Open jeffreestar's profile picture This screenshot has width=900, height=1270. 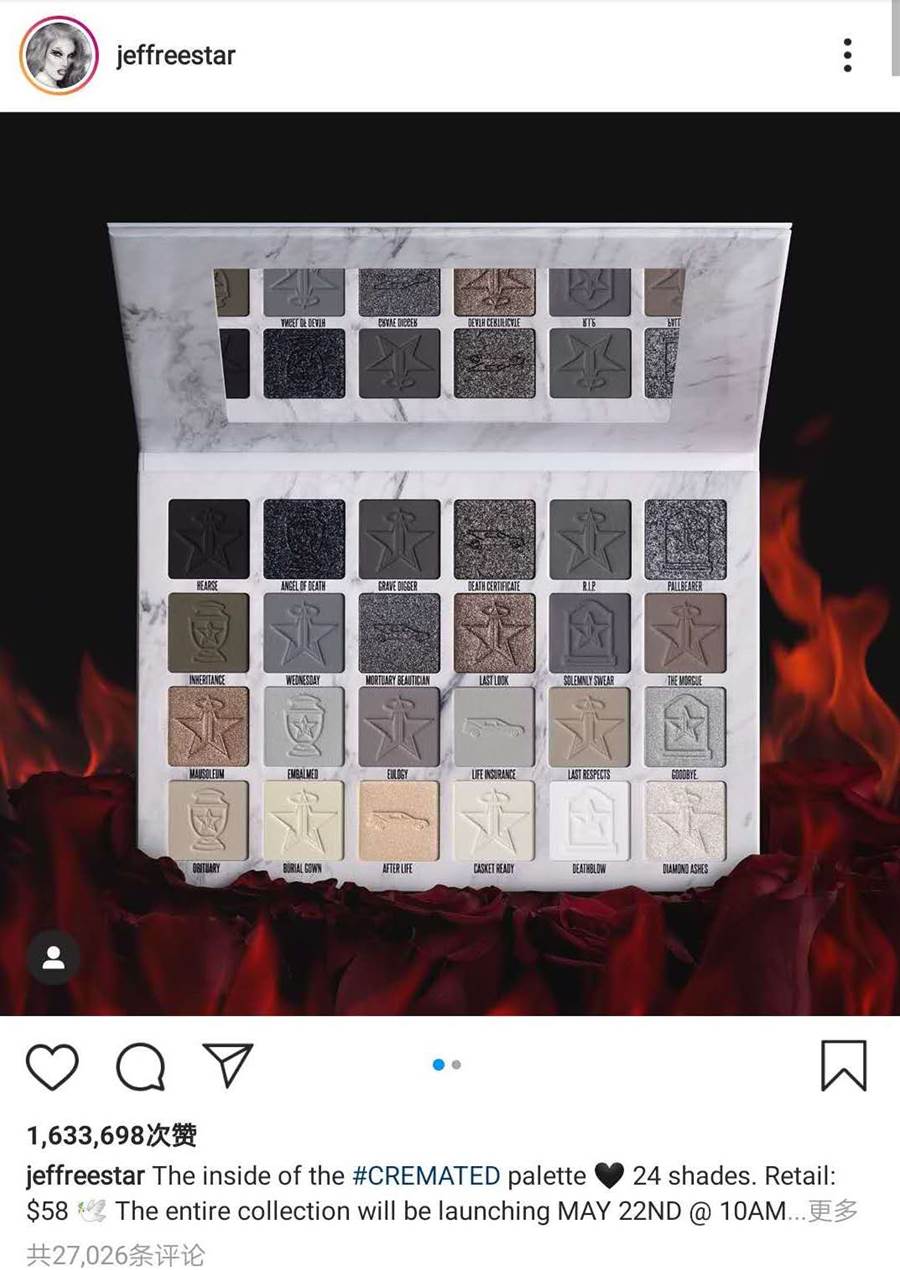pos(59,55)
